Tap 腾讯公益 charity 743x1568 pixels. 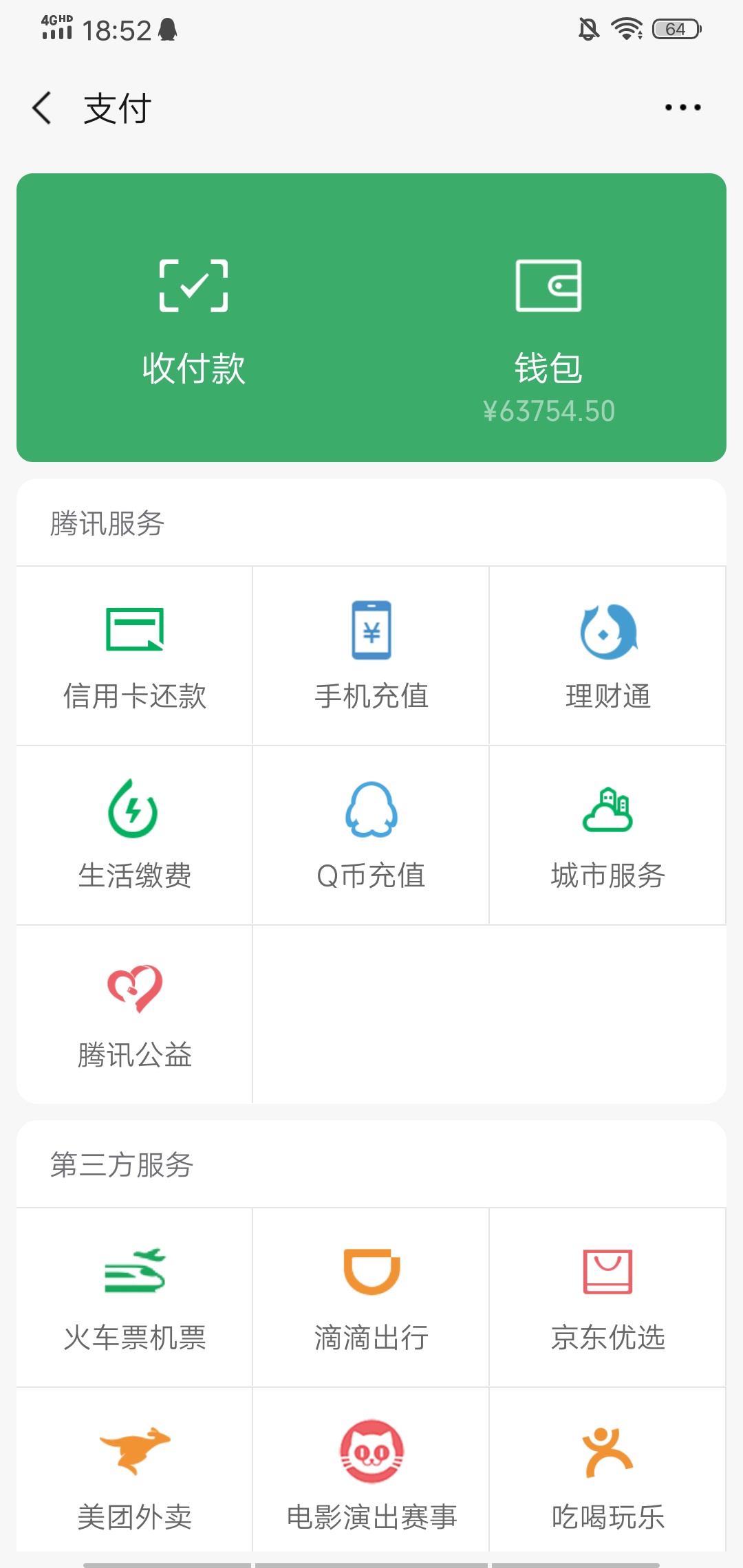coord(135,1014)
